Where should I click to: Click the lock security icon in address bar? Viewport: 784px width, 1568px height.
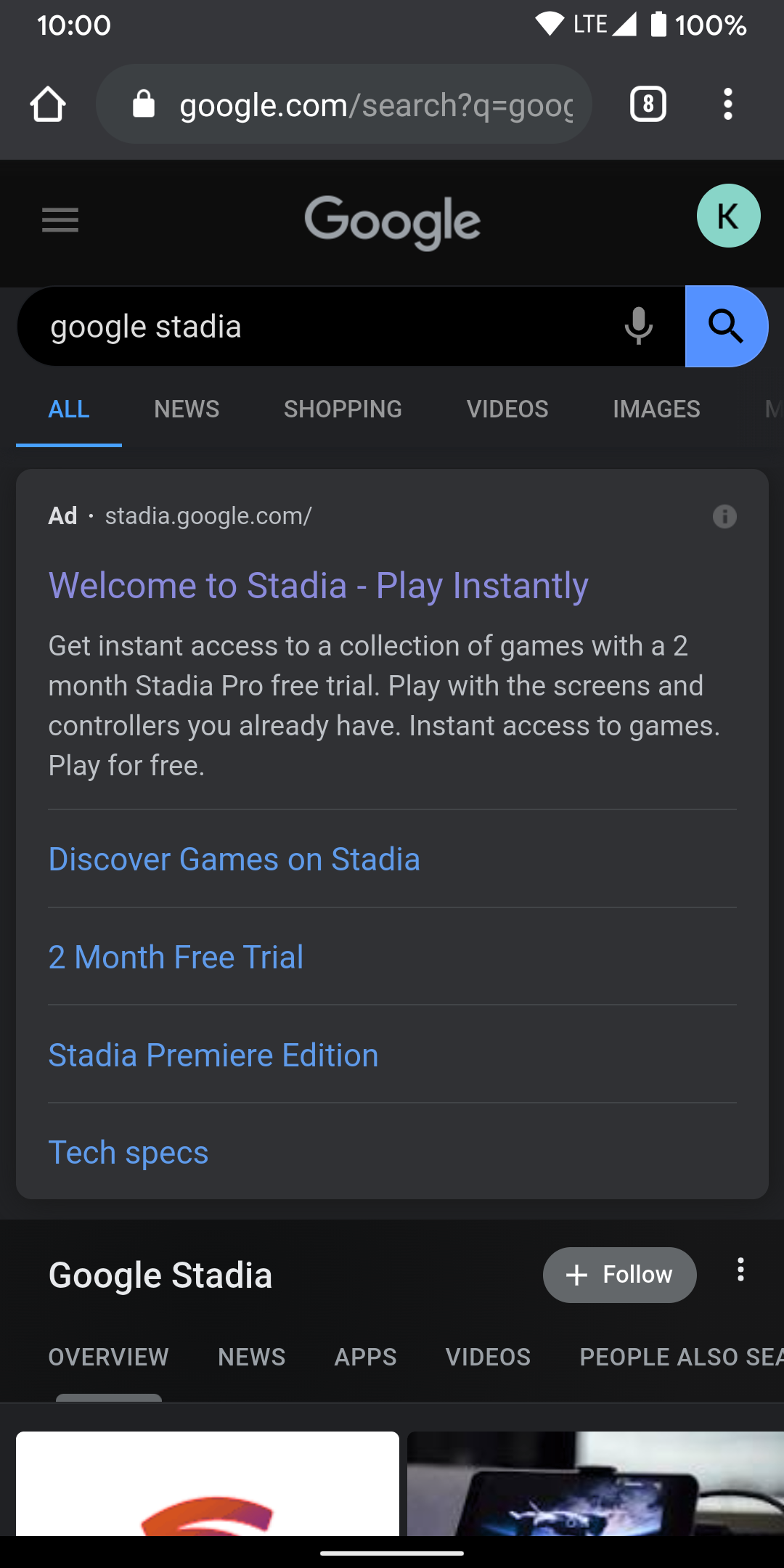pyautogui.click(x=143, y=104)
